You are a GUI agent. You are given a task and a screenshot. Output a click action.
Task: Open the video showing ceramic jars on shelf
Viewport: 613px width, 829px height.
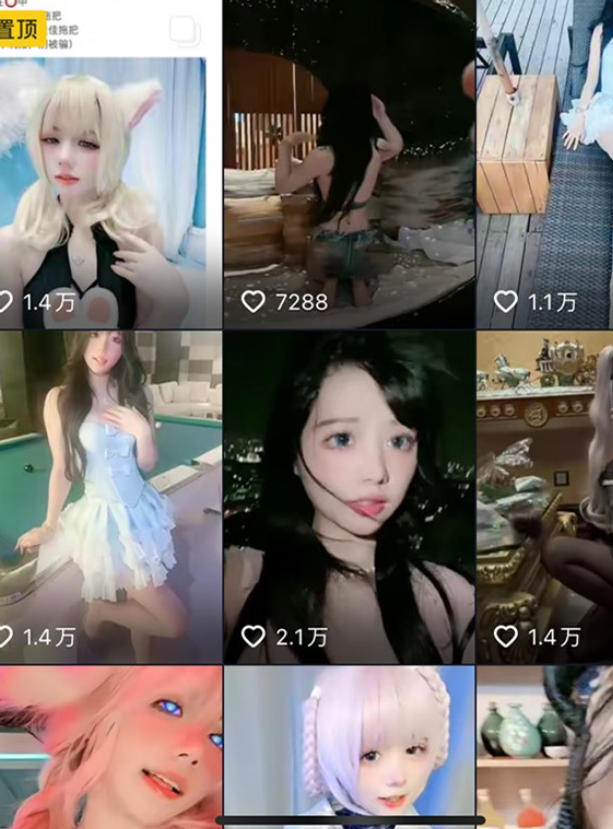pos(545,745)
